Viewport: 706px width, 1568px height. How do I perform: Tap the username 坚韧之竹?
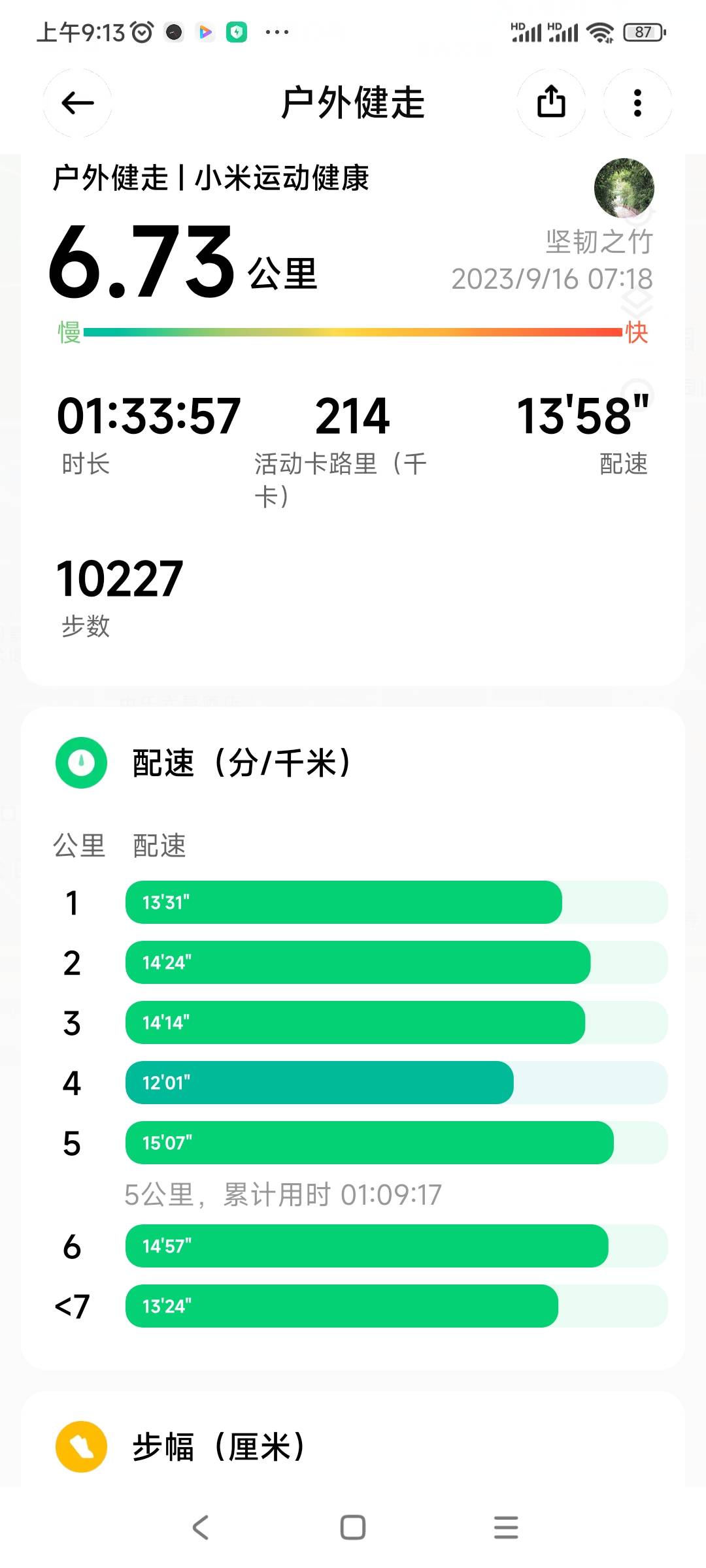[x=597, y=240]
